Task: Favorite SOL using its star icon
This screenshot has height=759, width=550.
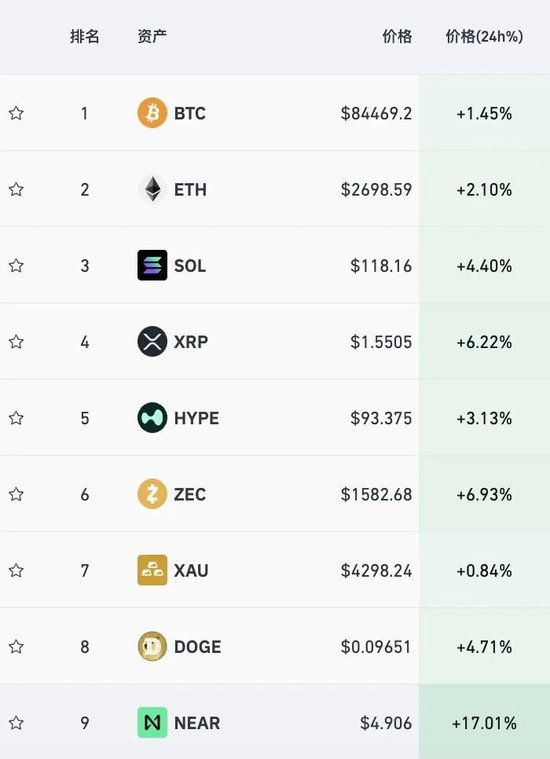Action: coord(16,265)
